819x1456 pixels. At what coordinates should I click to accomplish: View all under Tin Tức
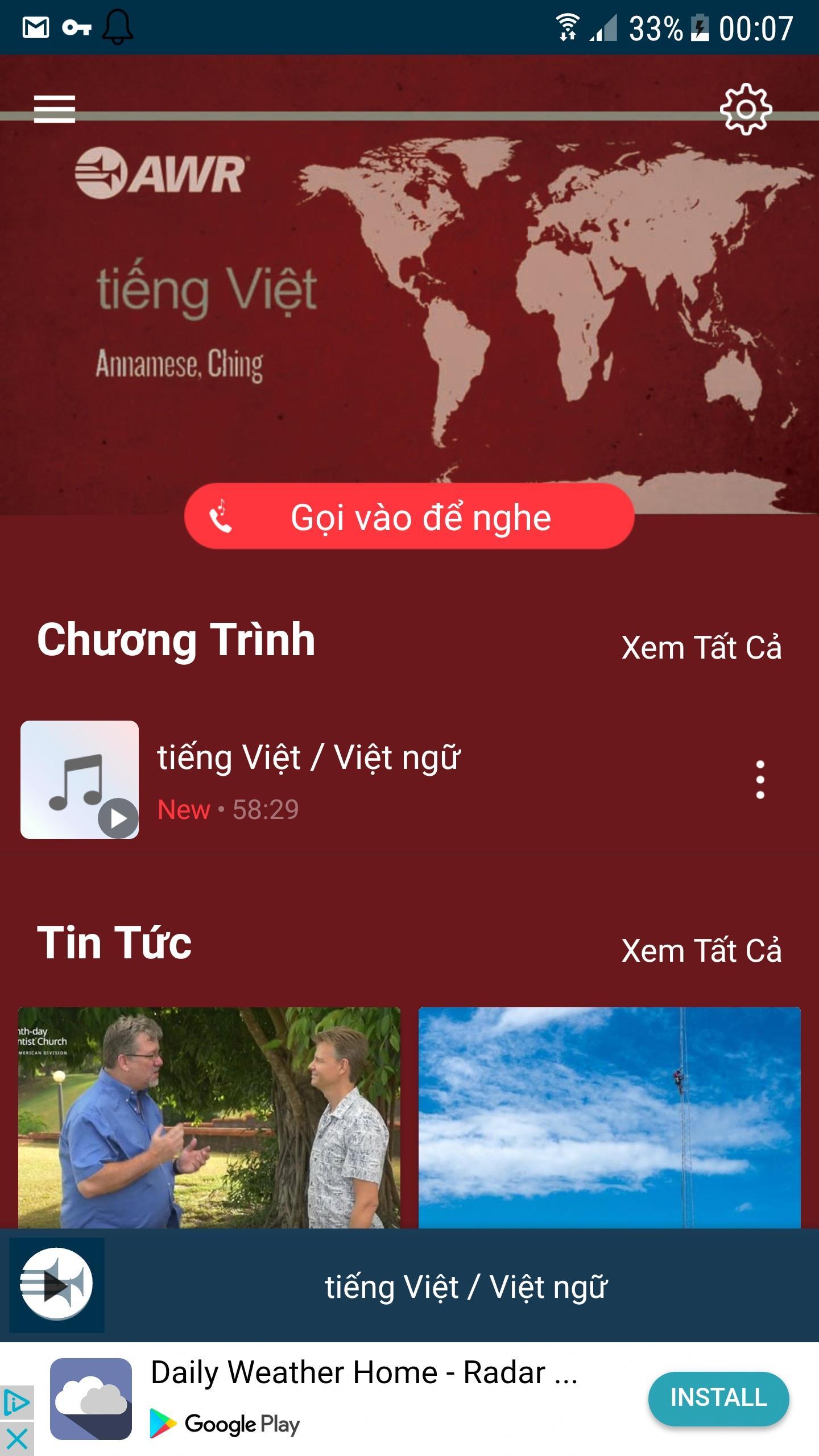pyautogui.click(x=701, y=950)
